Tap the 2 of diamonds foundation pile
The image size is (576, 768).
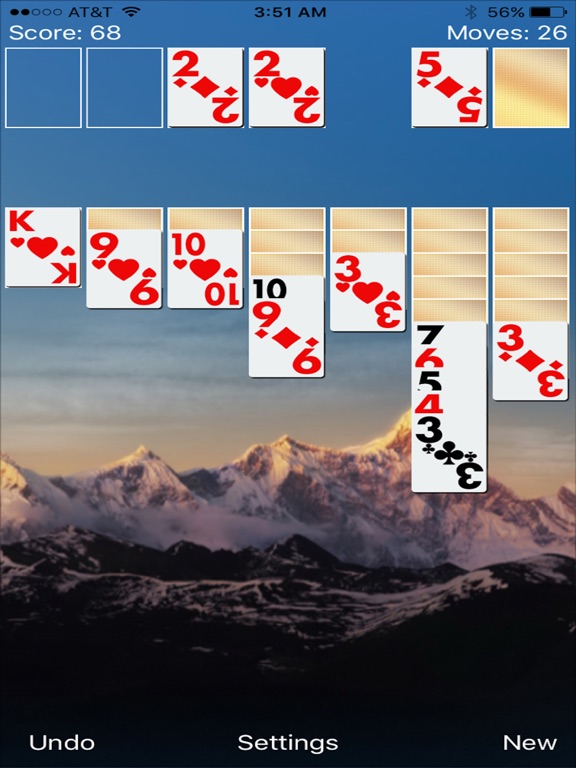(x=205, y=88)
